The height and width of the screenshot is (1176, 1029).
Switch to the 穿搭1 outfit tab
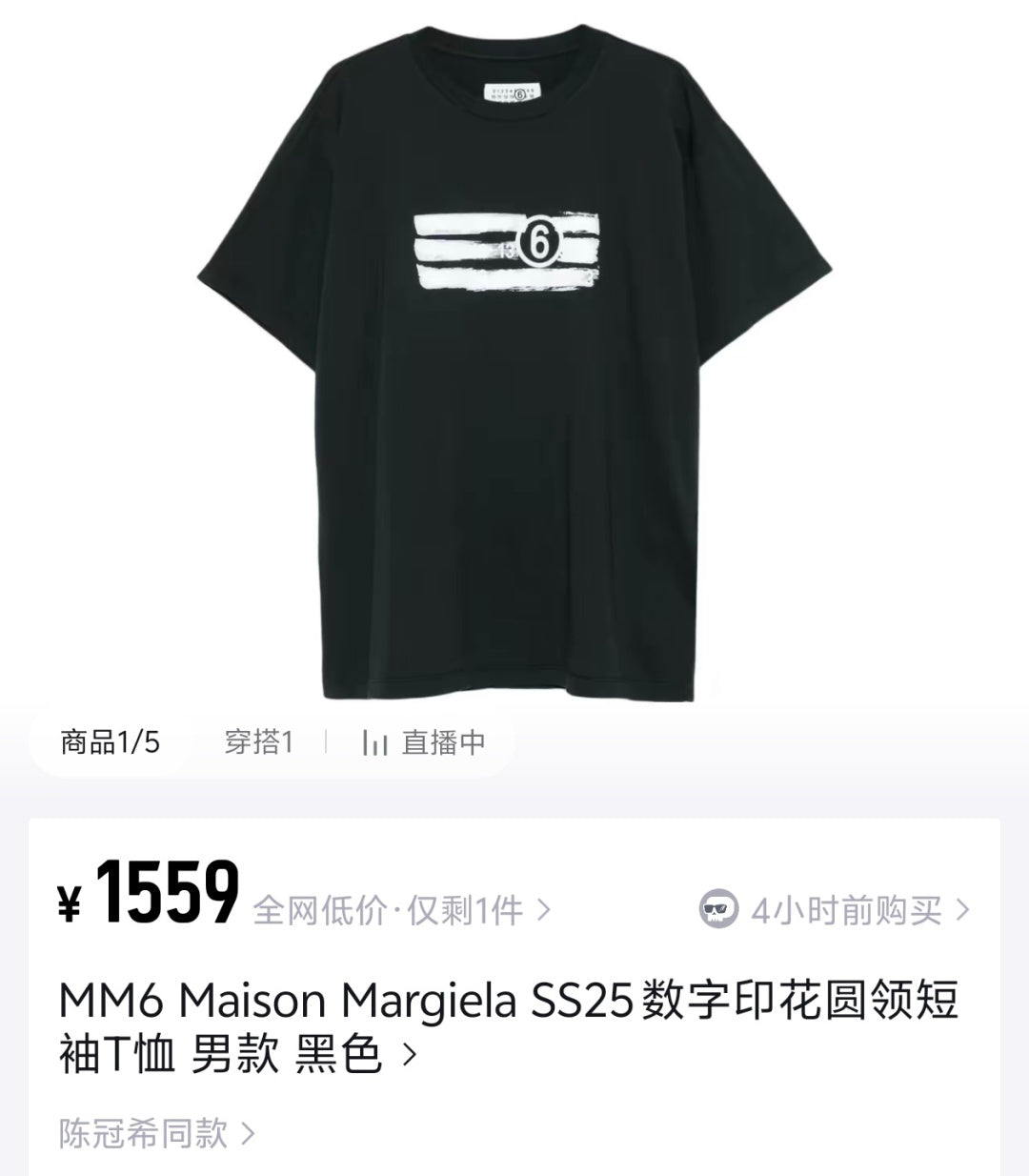click(258, 741)
